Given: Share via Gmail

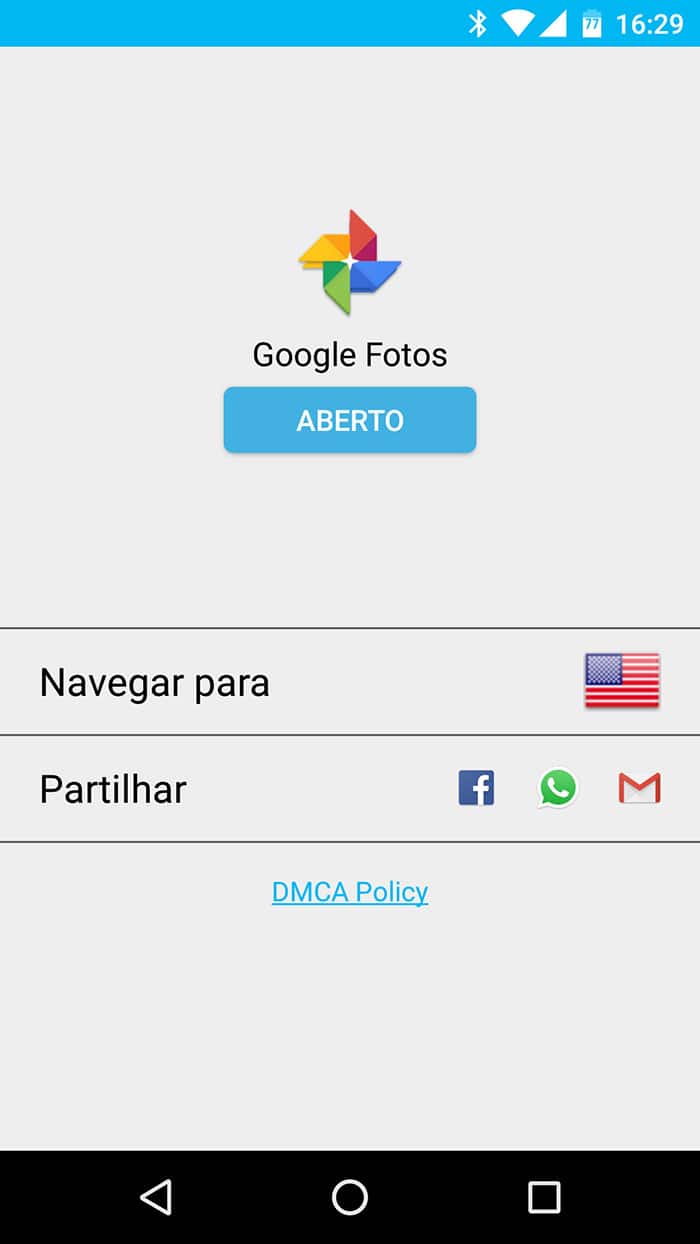Looking at the screenshot, I should (x=639, y=789).
